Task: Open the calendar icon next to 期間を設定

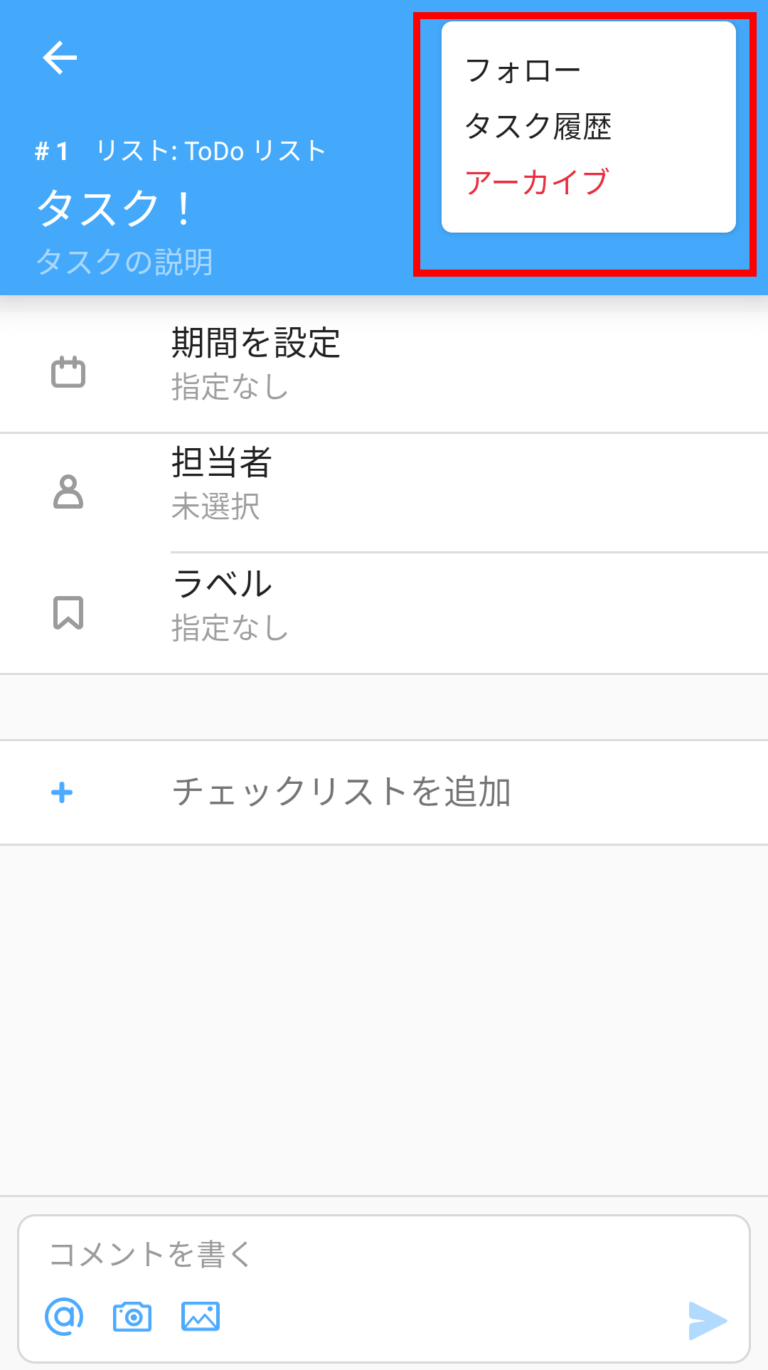Action: pyautogui.click(x=67, y=371)
